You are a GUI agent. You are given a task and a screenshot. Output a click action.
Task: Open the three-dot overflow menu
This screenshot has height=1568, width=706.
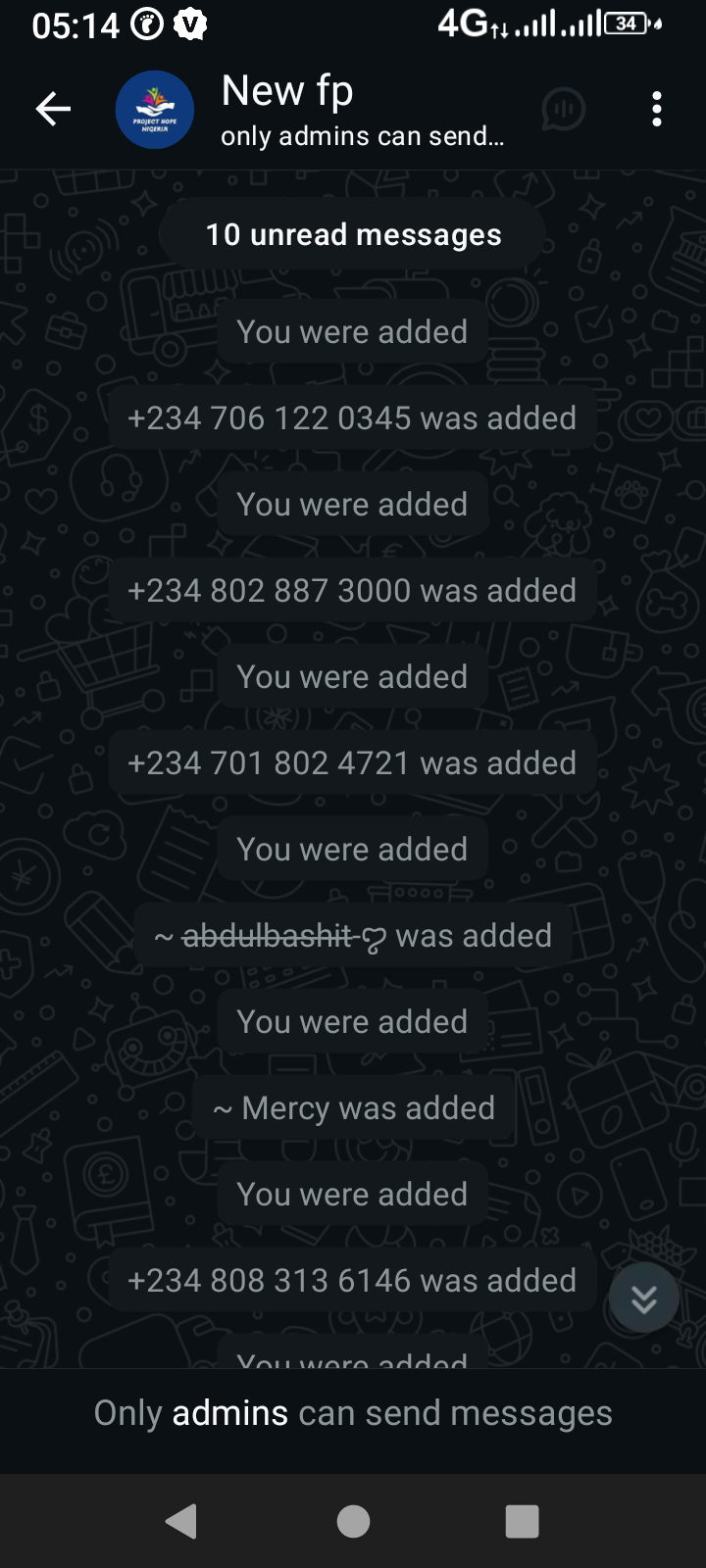coord(657,109)
